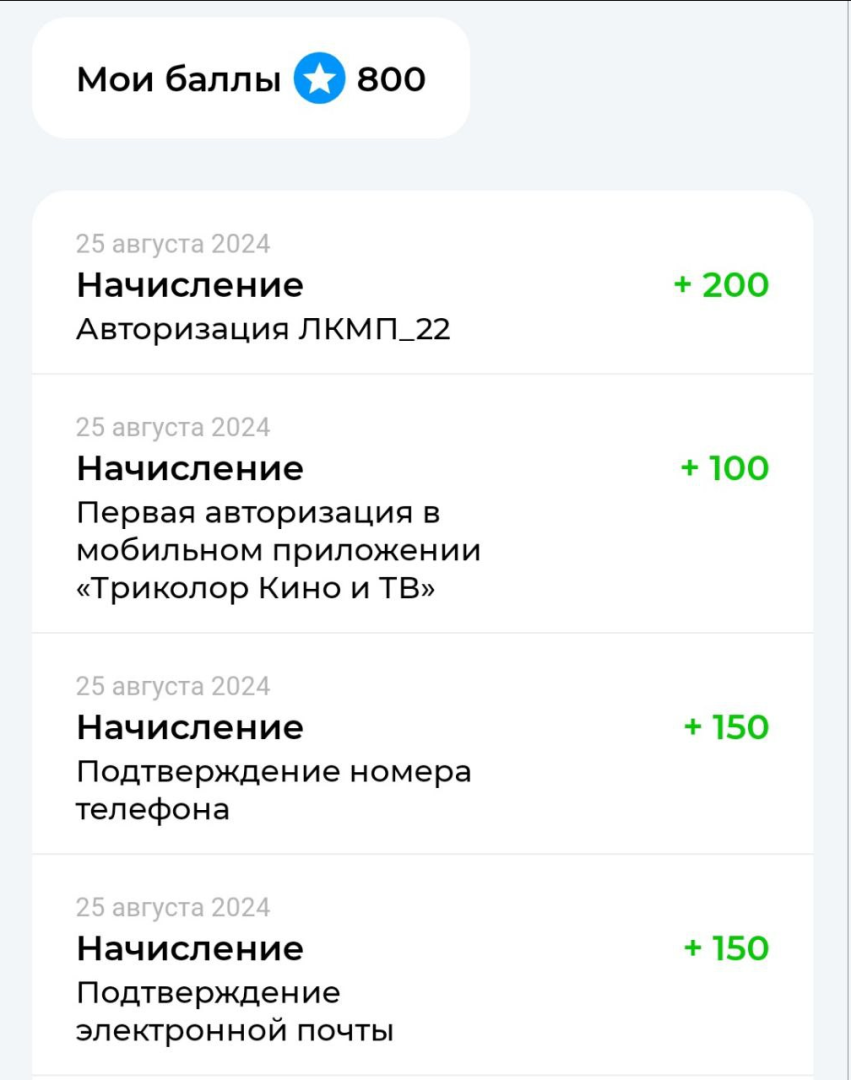
Task: Click the +200 points amount
Action: pyautogui.click(x=720, y=284)
